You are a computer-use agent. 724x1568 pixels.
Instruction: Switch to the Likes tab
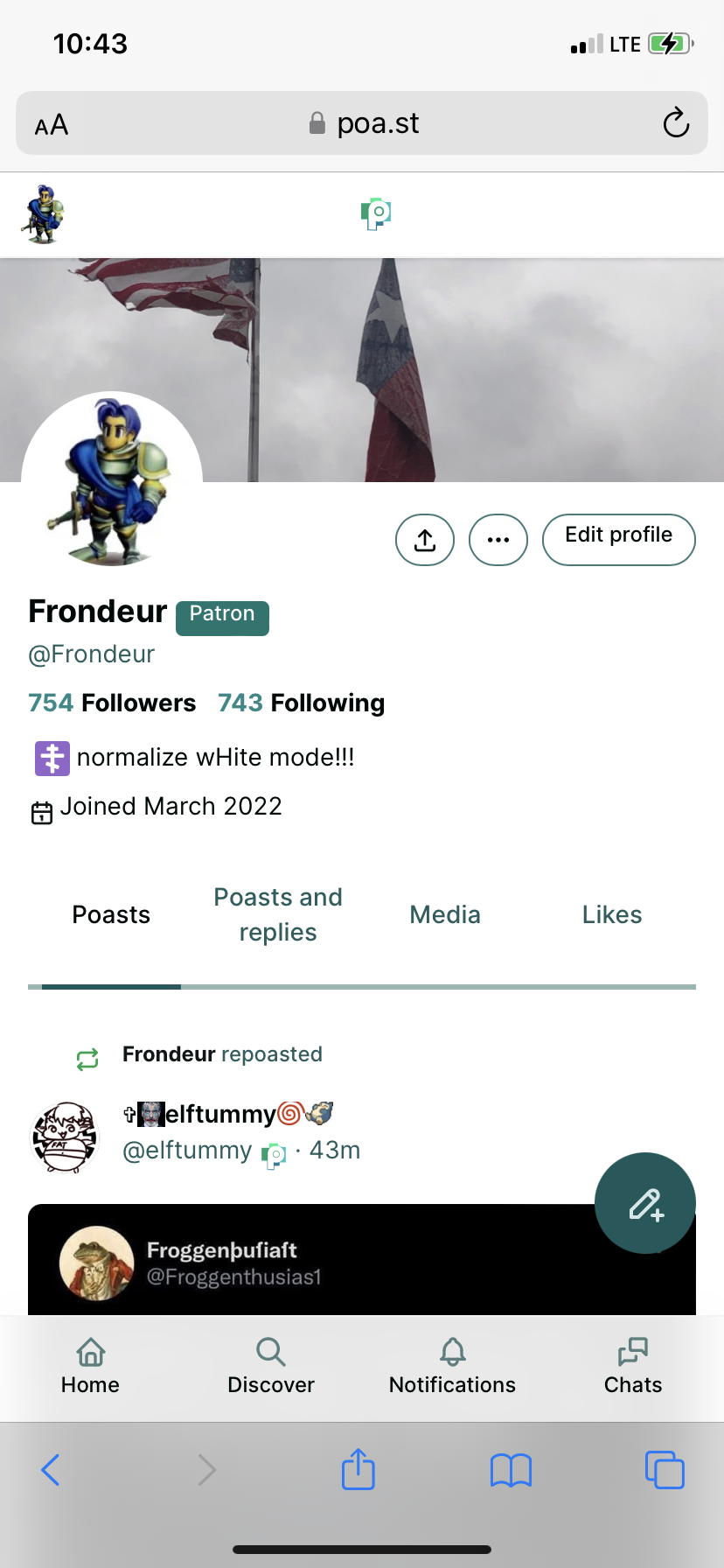(612, 914)
